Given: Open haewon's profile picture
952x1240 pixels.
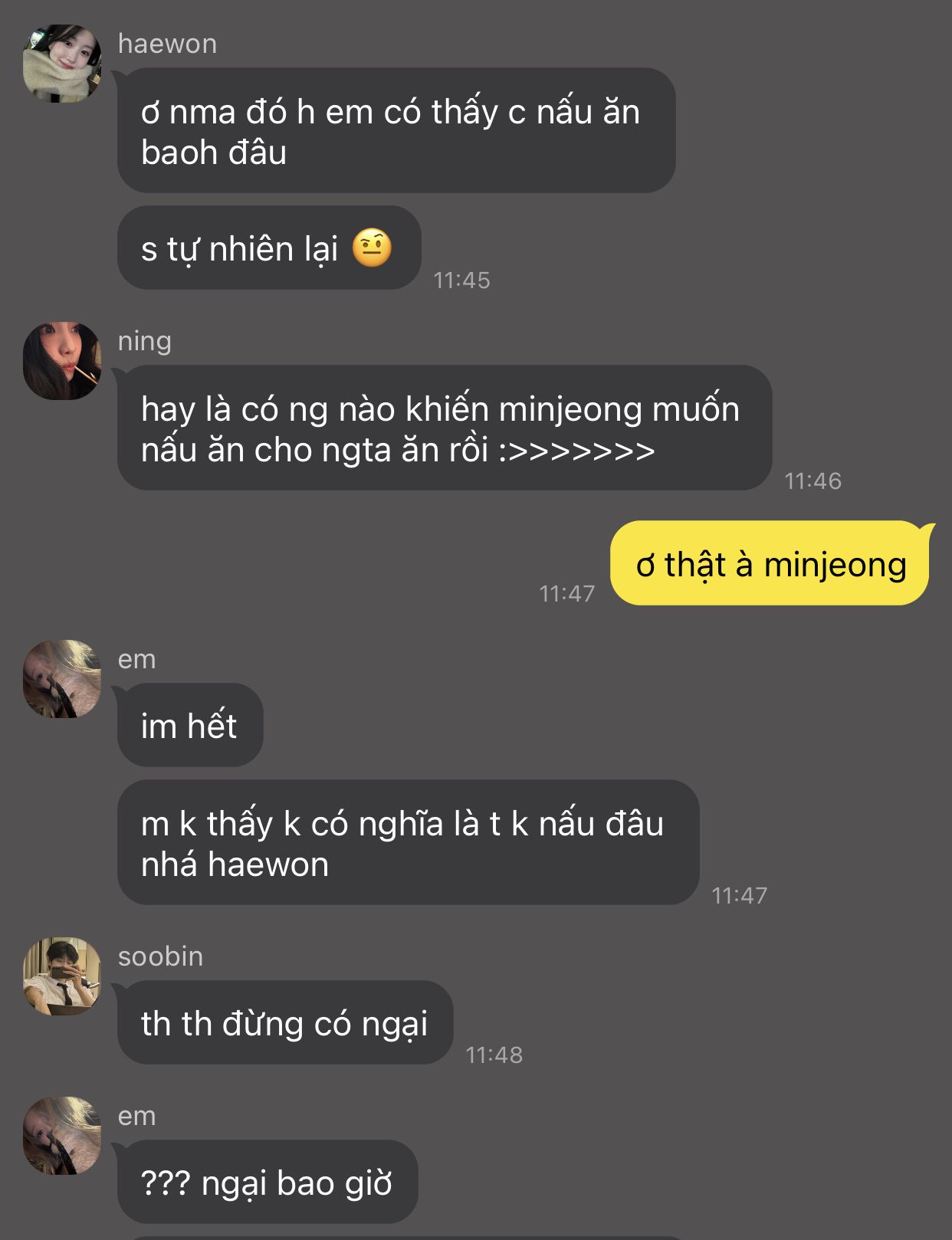Looking at the screenshot, I should pos(62,64).
